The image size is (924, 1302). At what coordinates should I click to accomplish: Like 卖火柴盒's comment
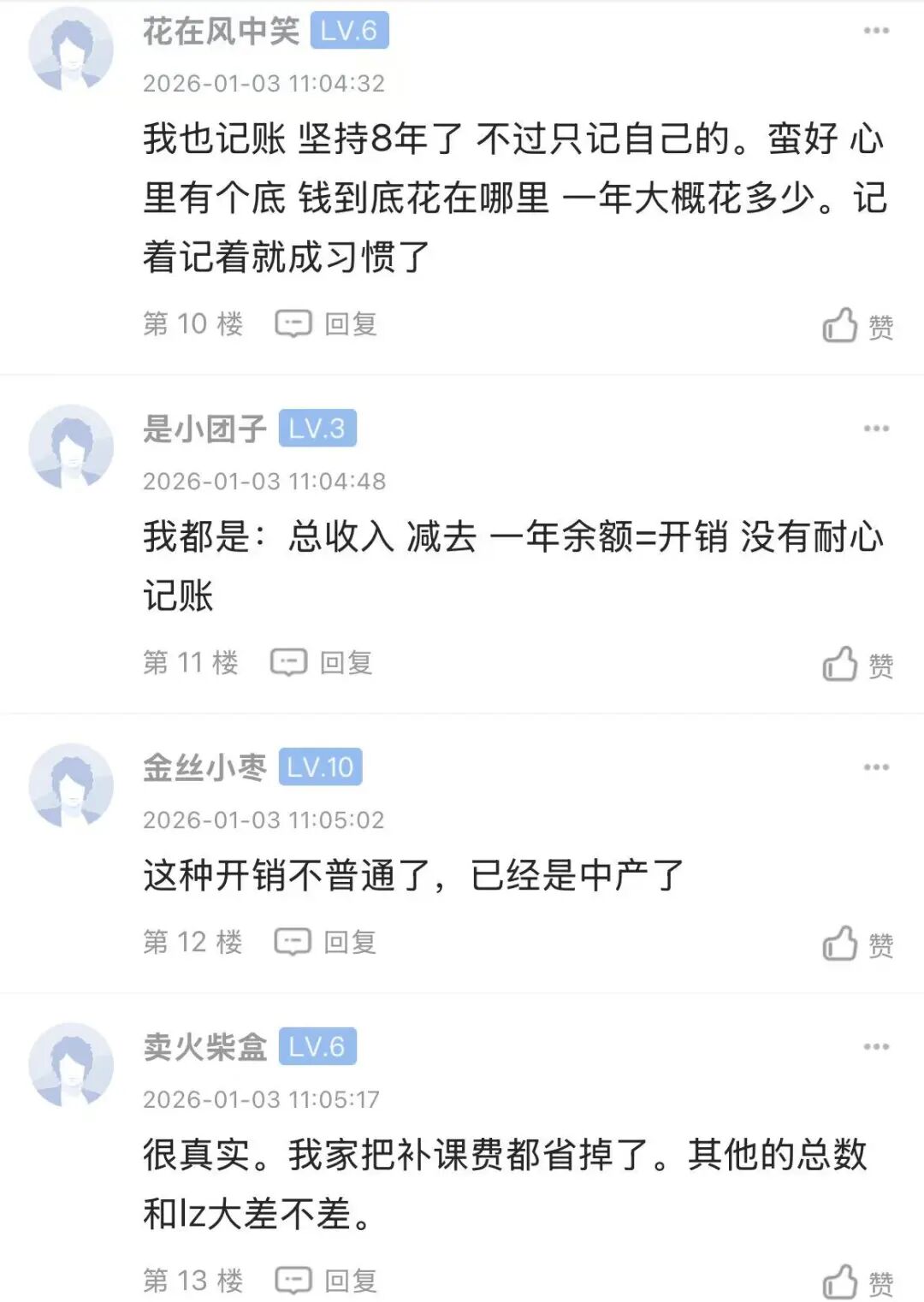pos(856,1282)
